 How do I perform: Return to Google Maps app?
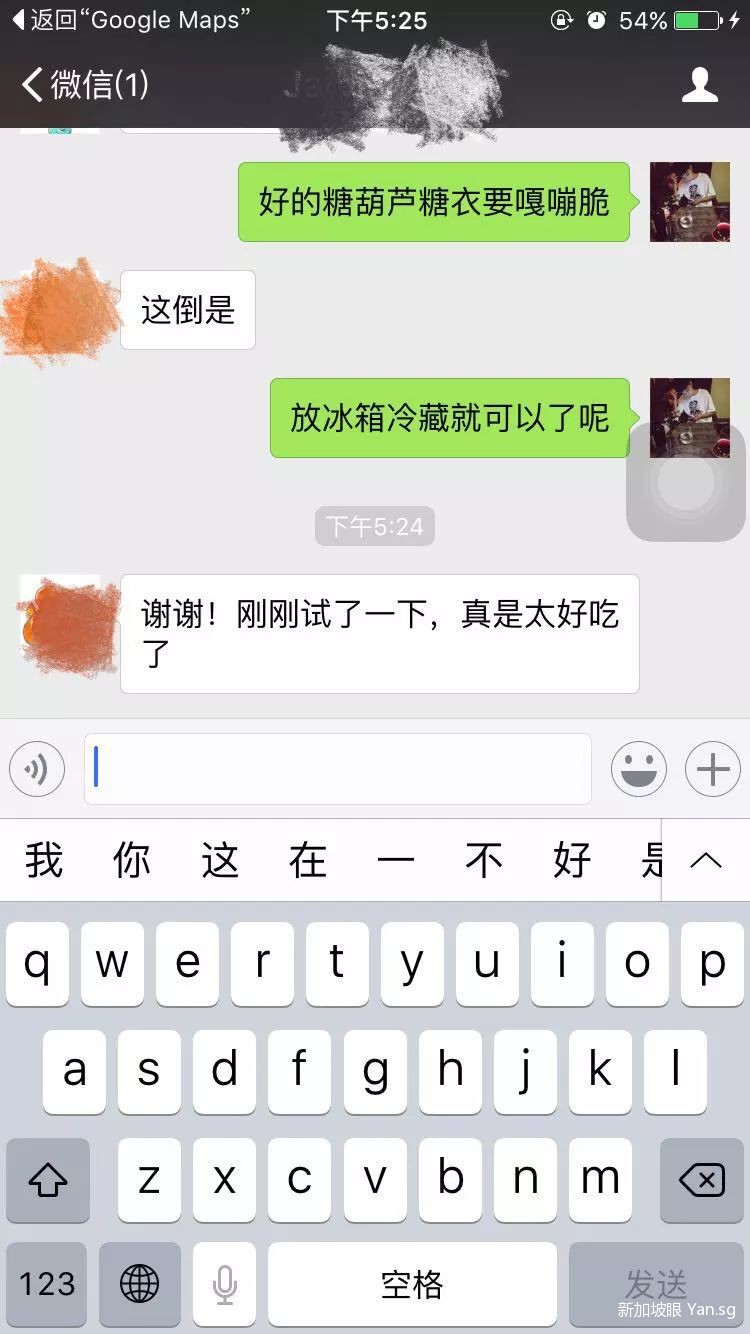(130, 20)
